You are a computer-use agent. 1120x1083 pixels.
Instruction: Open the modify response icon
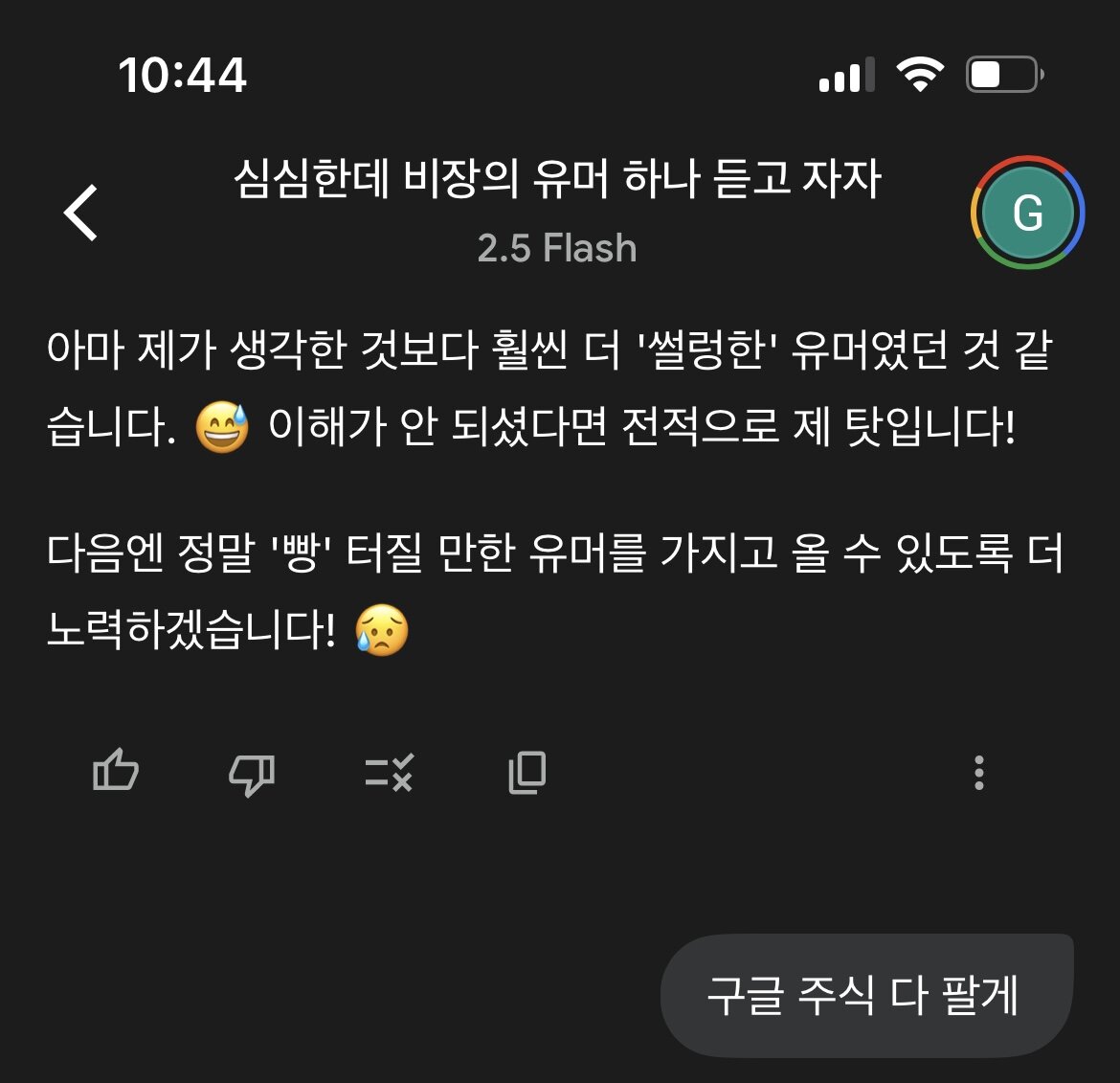[389, 772]
